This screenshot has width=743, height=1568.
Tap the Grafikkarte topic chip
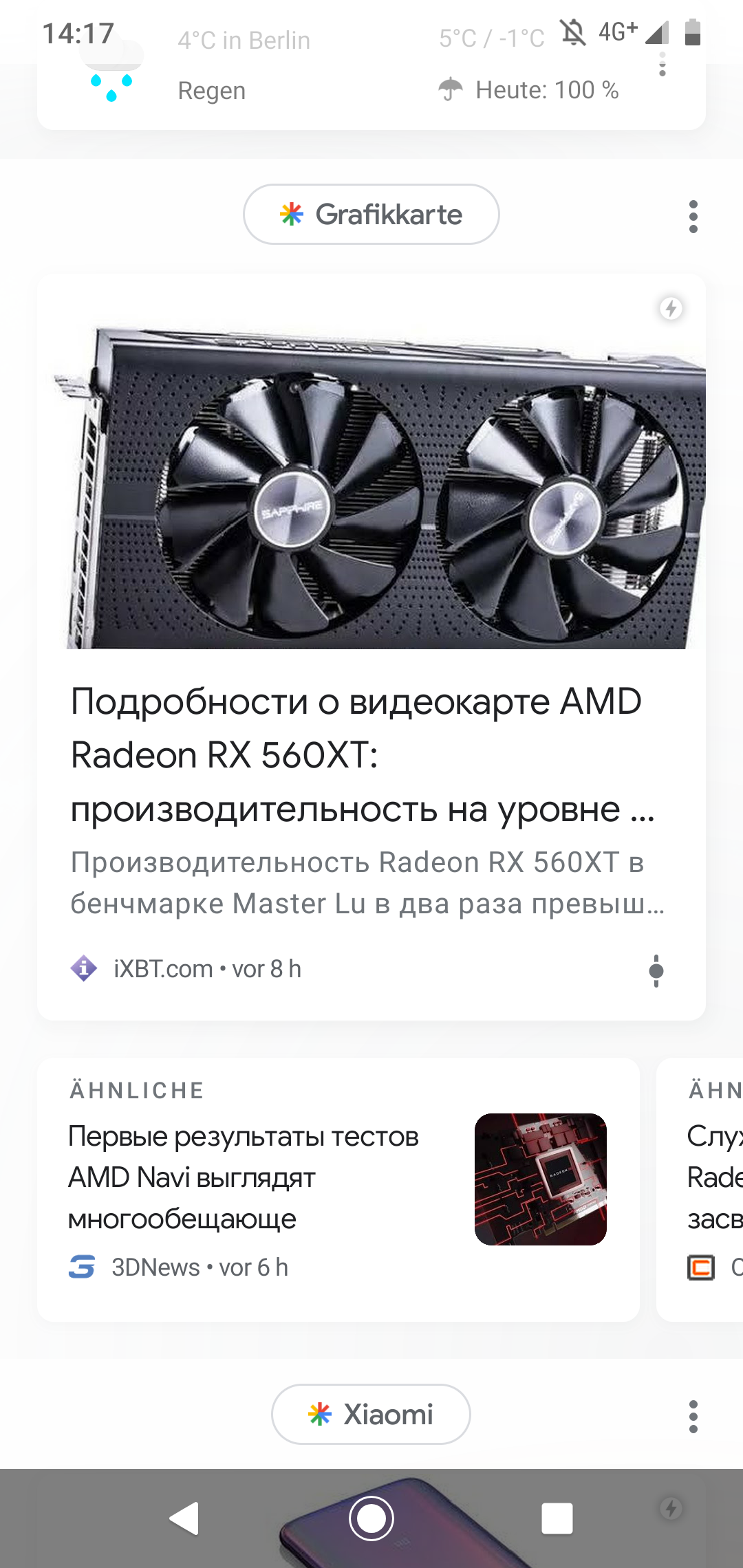(371, 215)
